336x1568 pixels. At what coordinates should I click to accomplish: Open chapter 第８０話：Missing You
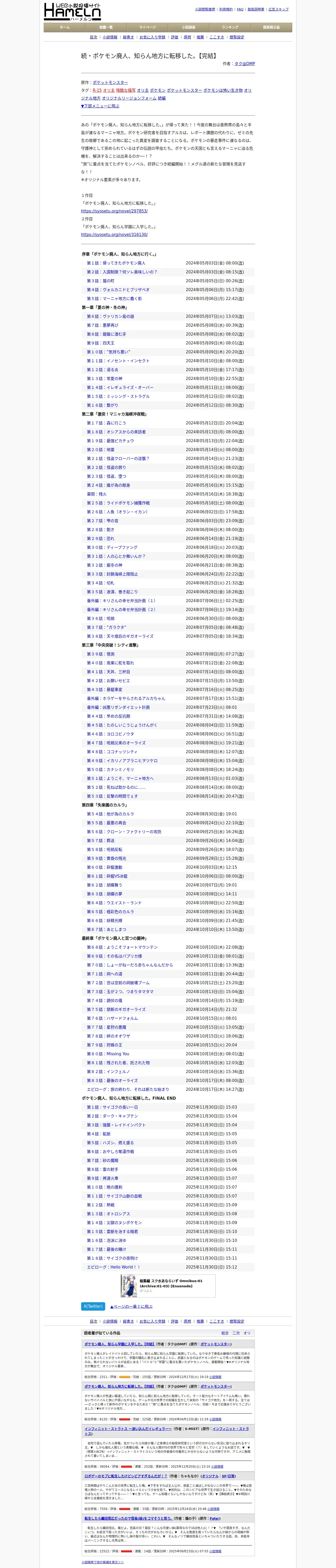point(108,1054)
